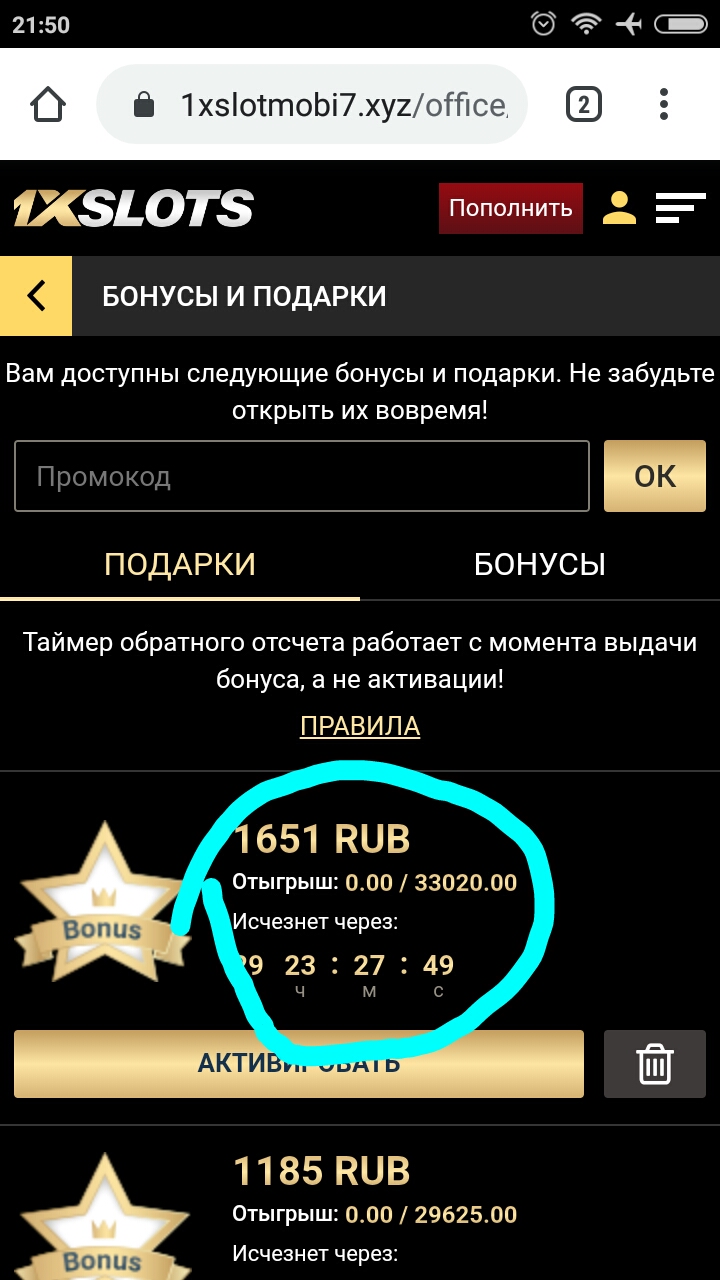Switch to the Бонусы tab
Viewport: 720px width, 1280px height.
pyautogui.click(x=539, y=564)
